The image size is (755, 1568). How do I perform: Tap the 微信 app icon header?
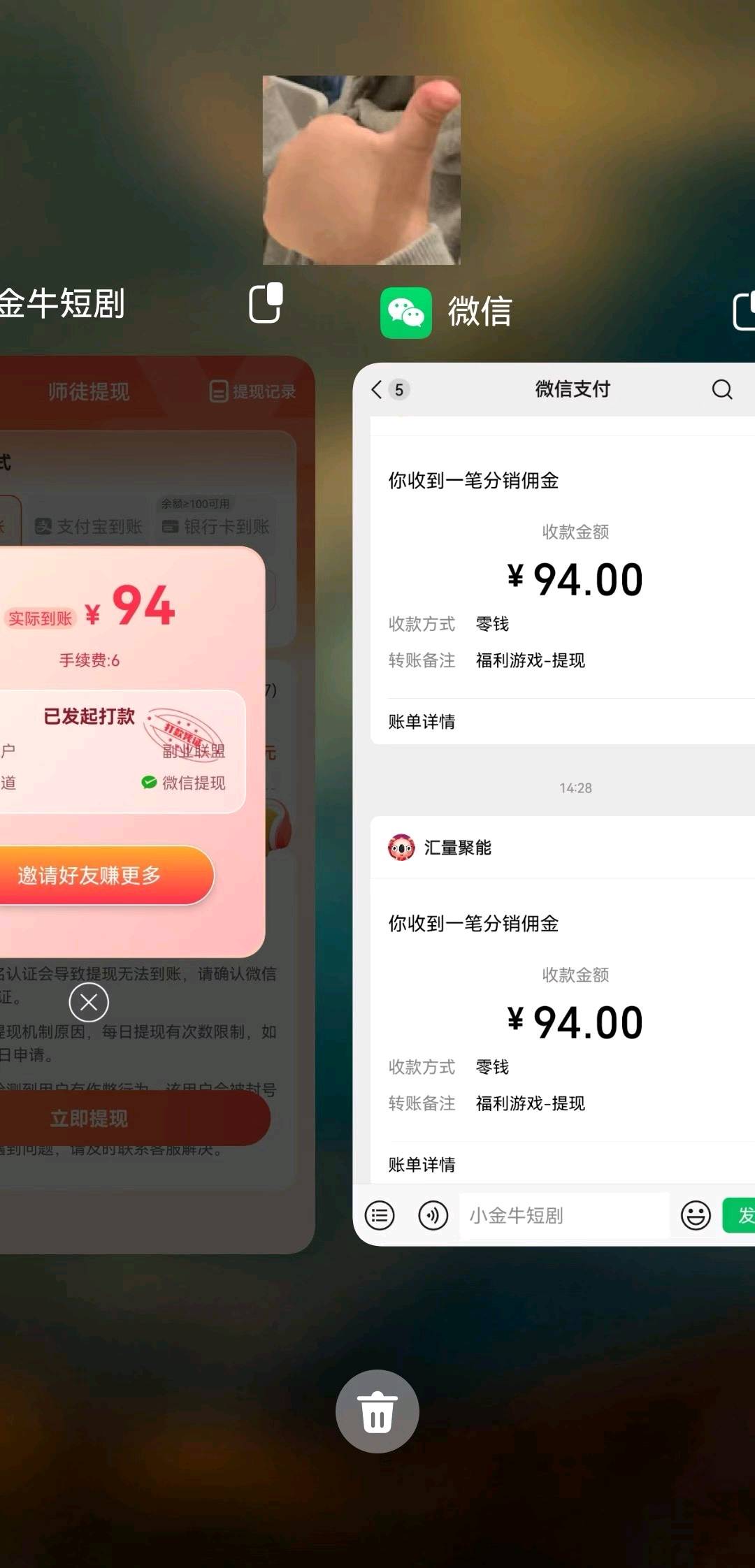click(x=406, y=312)
